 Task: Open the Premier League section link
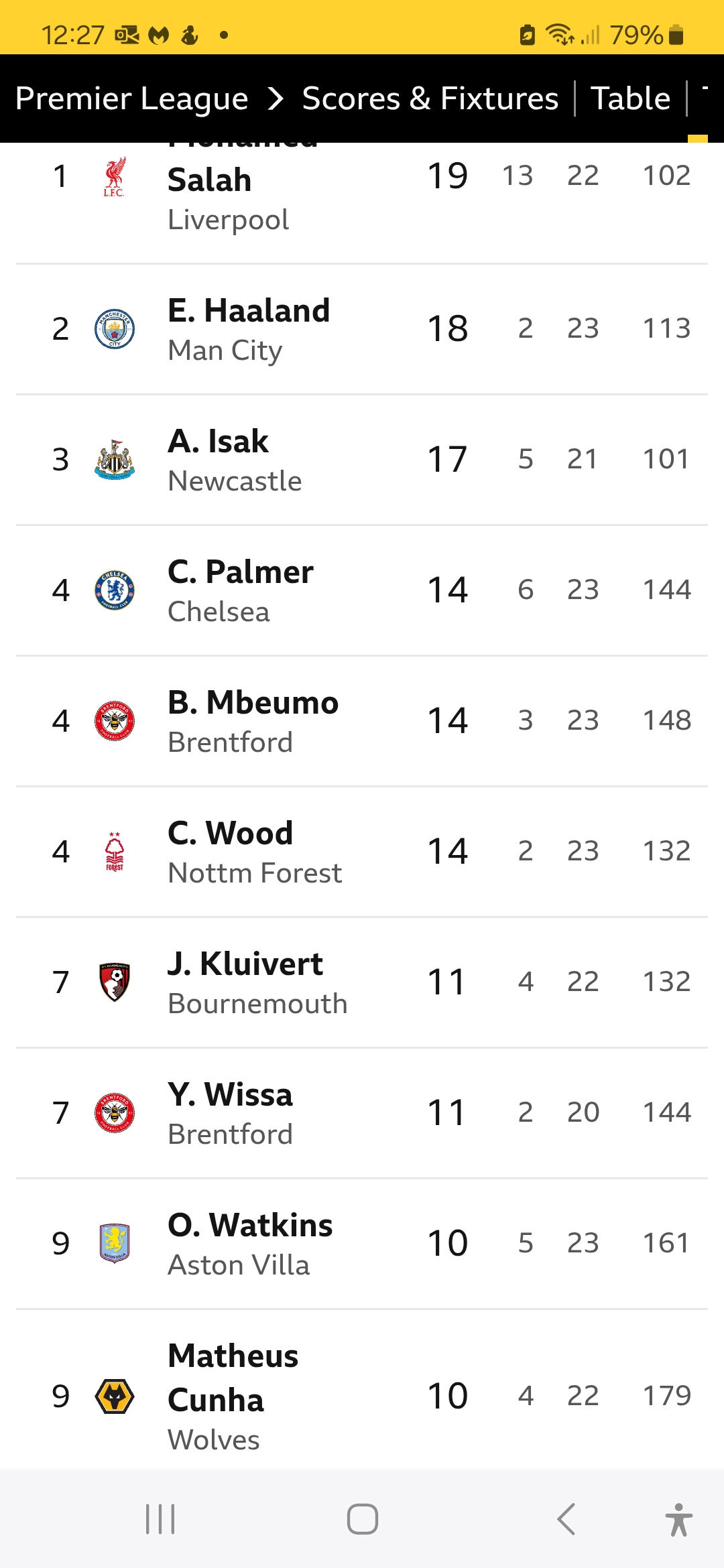(131, 99)
